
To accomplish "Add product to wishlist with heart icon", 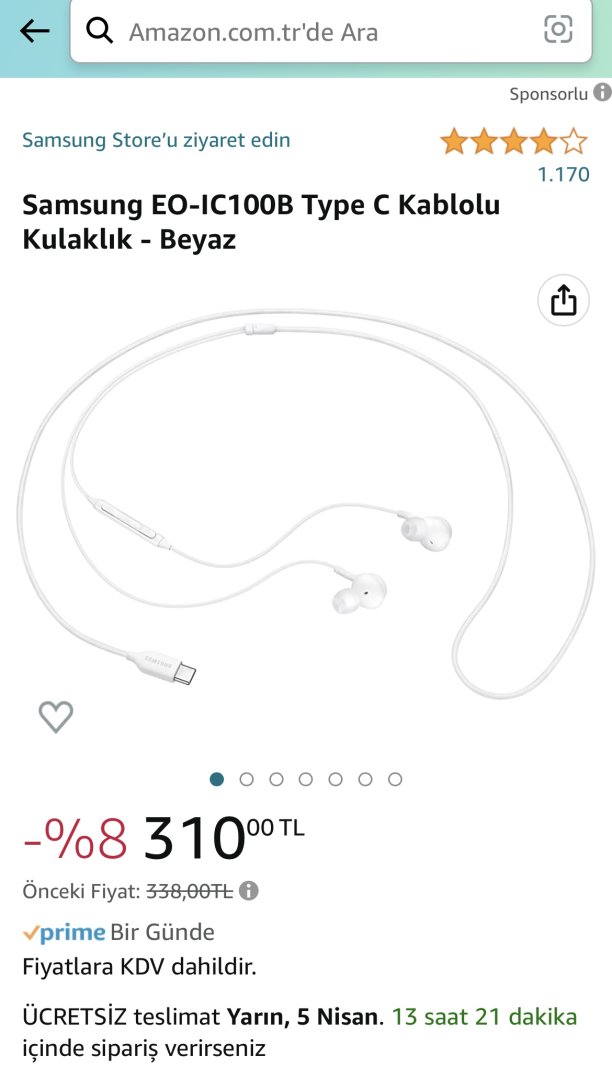I will click(x=56, y=716).
